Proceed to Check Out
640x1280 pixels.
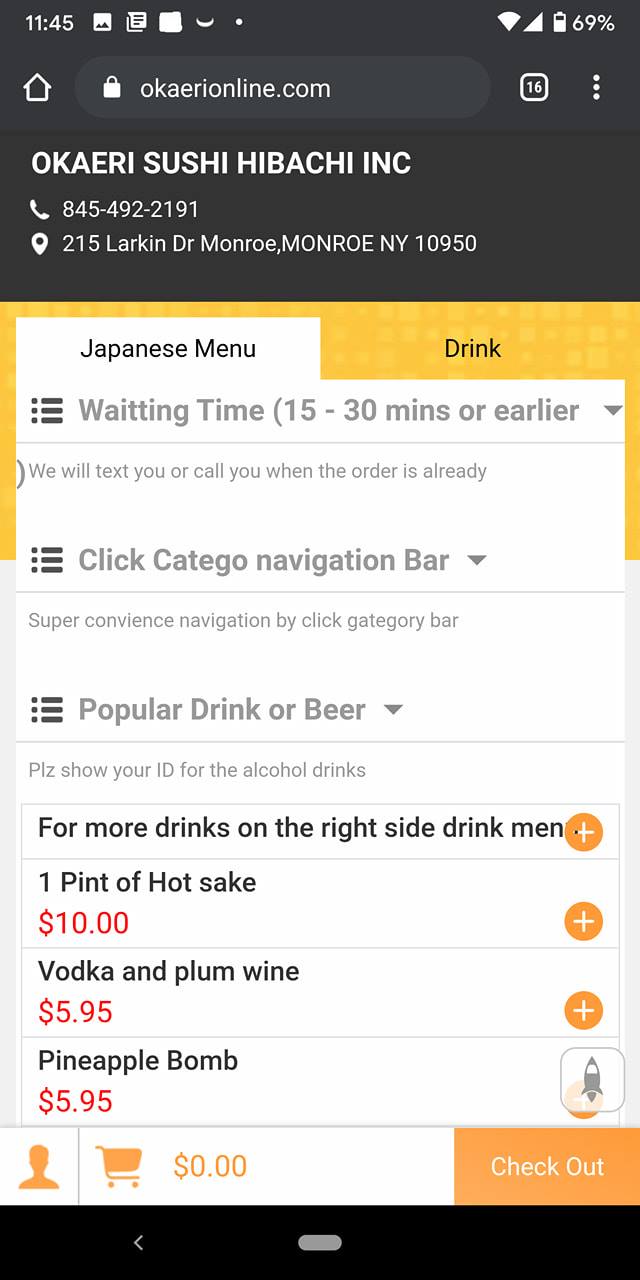pos(547,1166)
